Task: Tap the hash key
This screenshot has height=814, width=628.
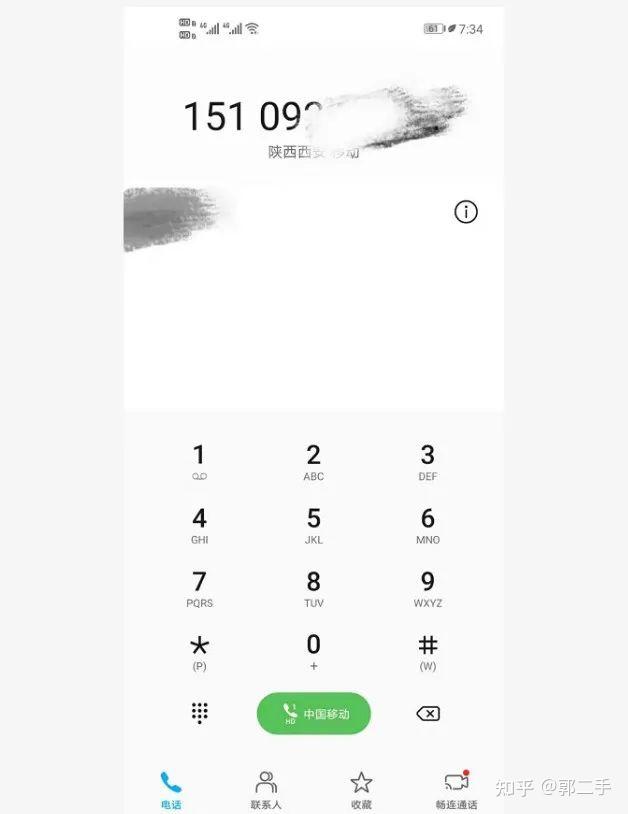Action: 427,650
